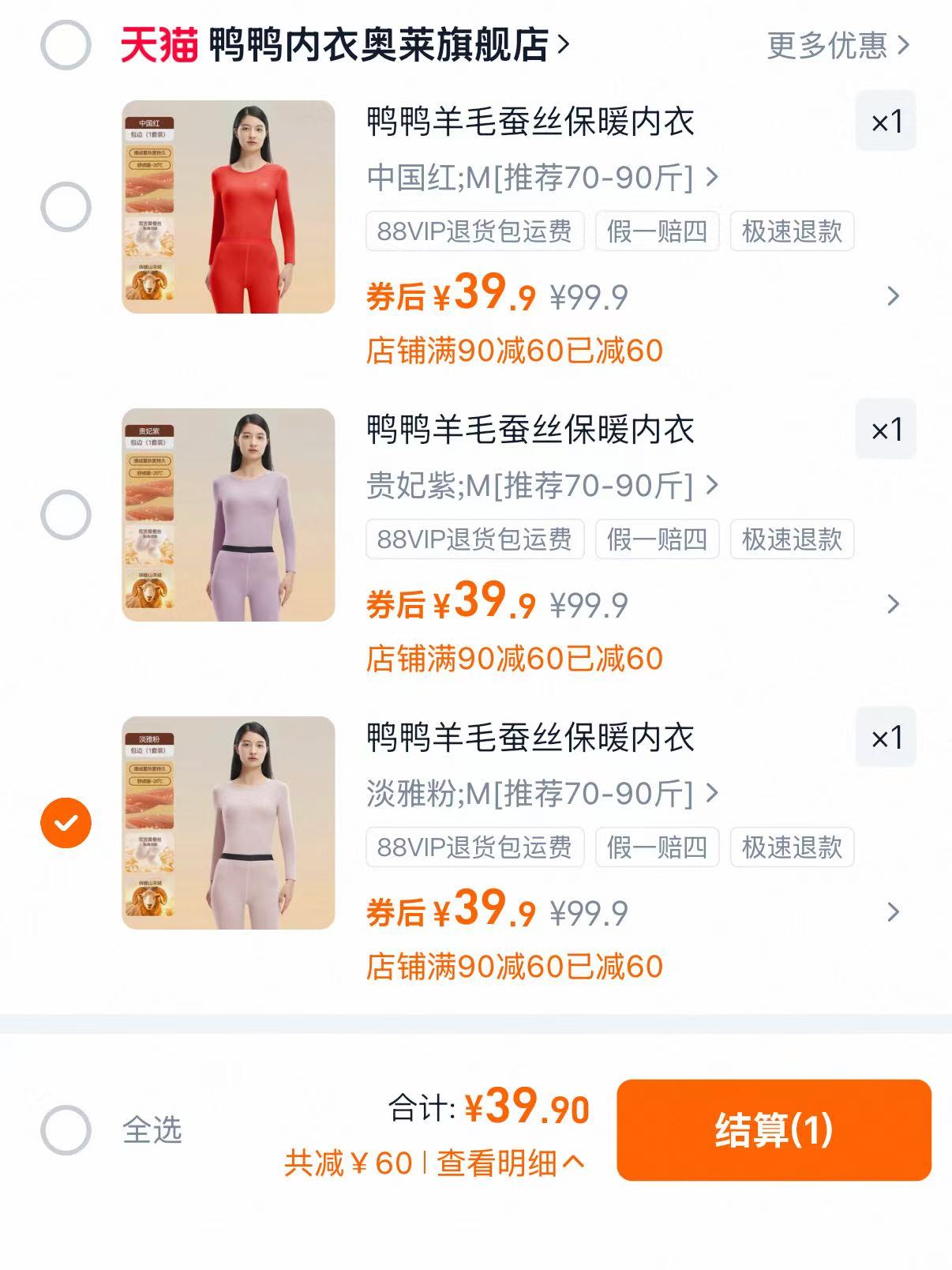Select the store checkbox beside 天猫
The width and height of the screenshot is (952, 1270).
[65, 45]
